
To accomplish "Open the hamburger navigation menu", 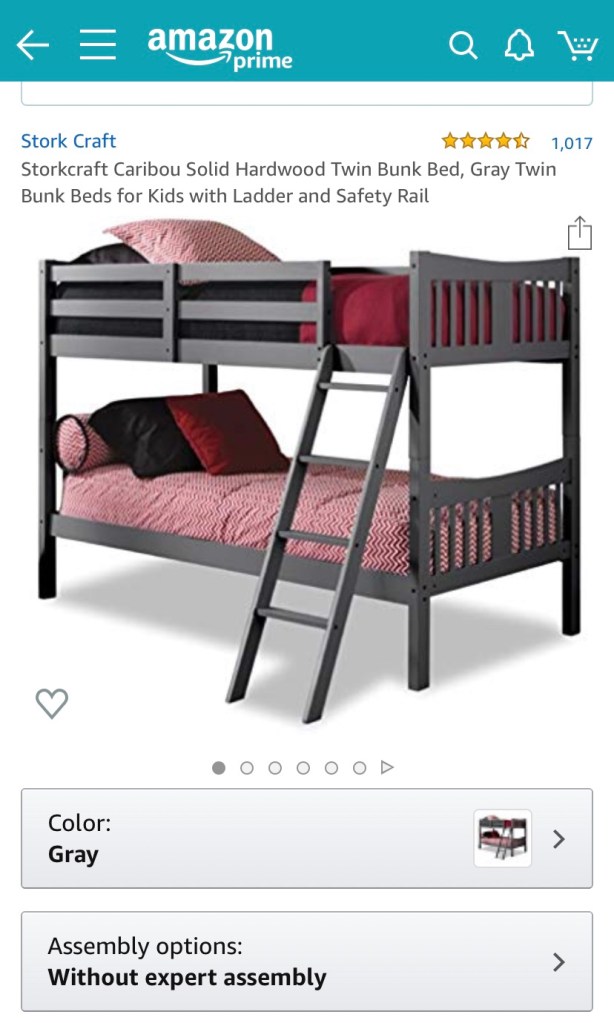I will click(98, 45).
